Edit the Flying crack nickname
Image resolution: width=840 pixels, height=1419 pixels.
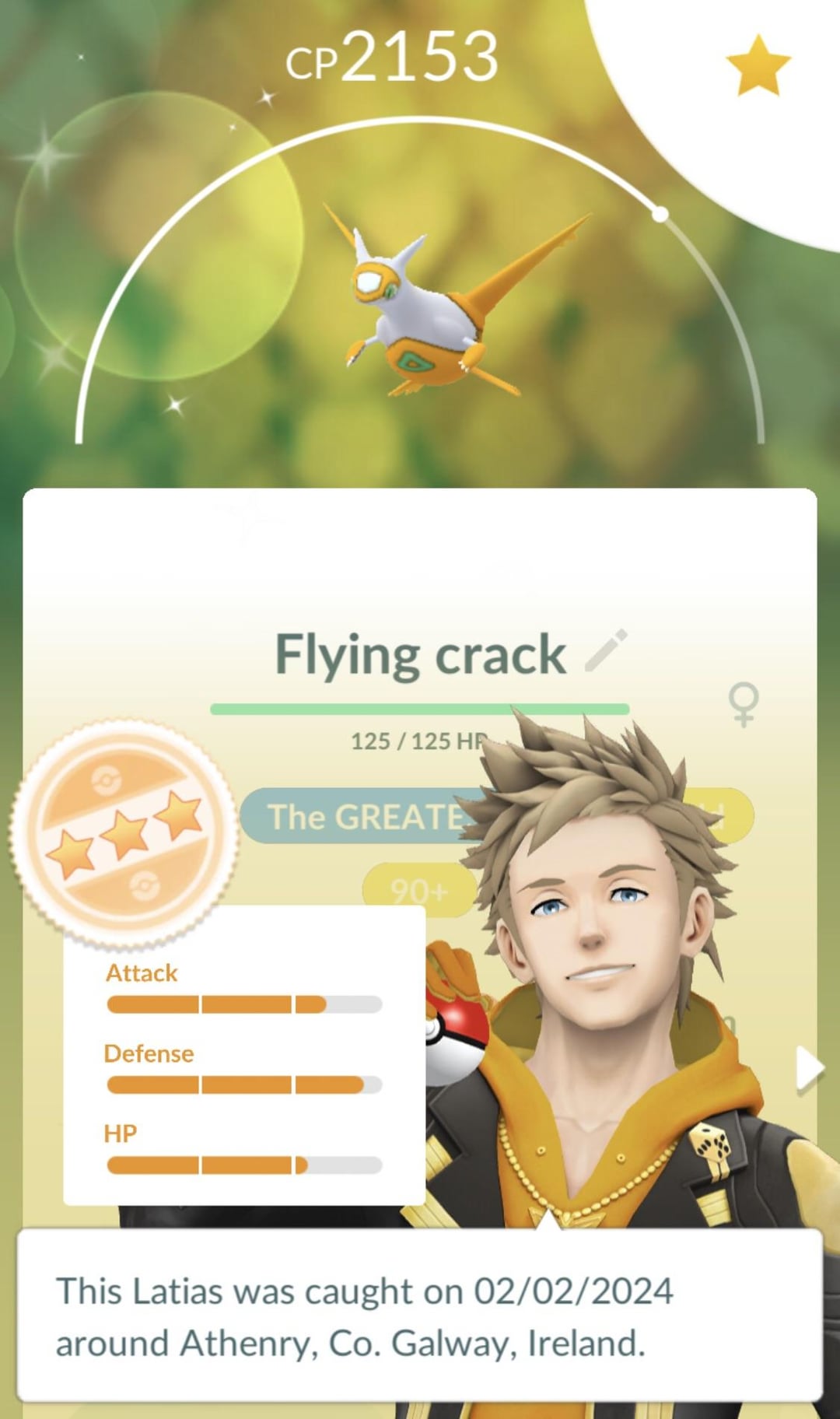[607, 651]
